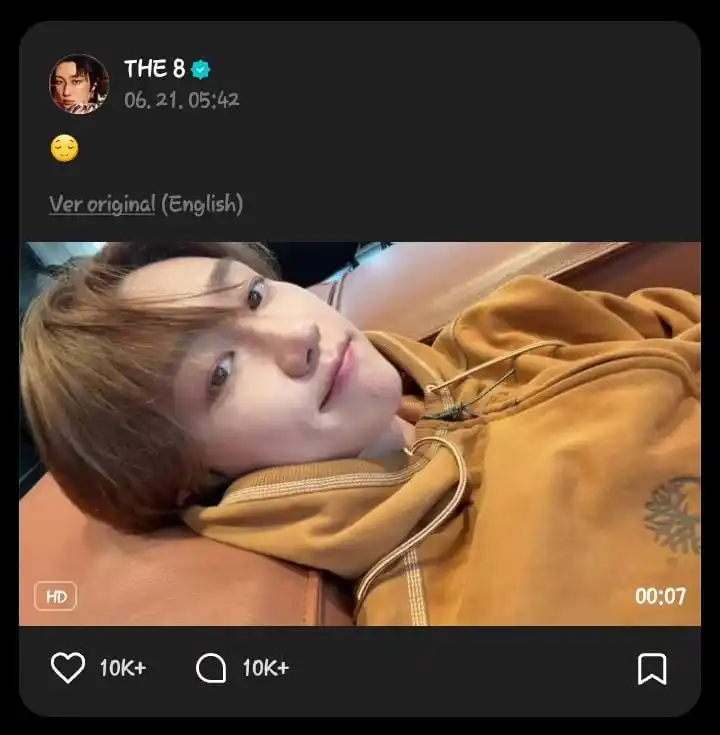The image size is (720, 735).
Task: Bookmark this post
Action: [x=652, y=668]
